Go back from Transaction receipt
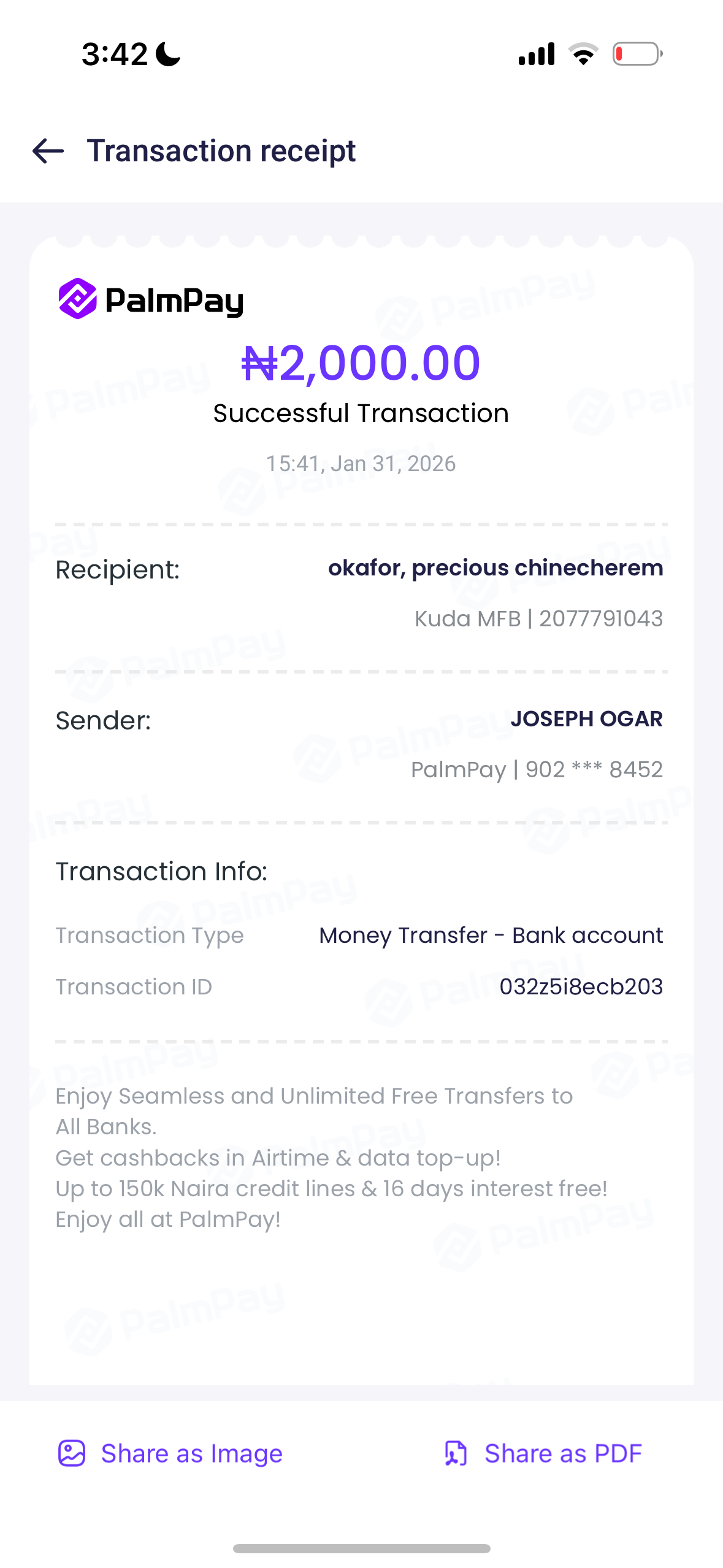 click(x=48, y=151)
